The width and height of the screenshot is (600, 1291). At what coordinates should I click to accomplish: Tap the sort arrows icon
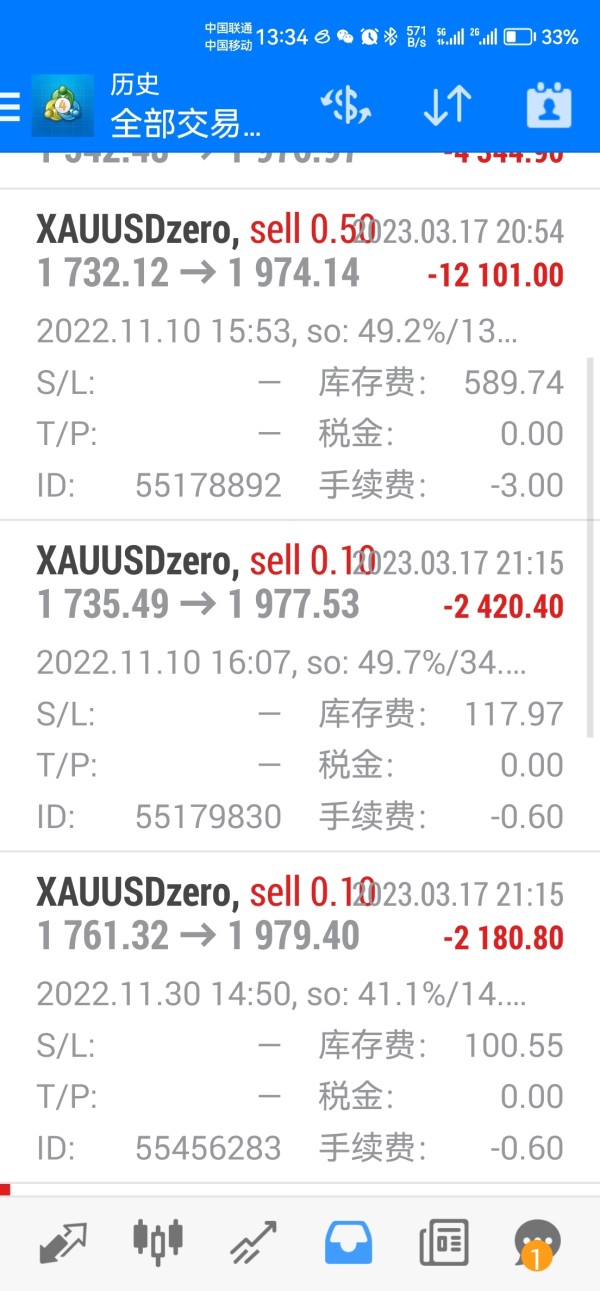point(447,106)
